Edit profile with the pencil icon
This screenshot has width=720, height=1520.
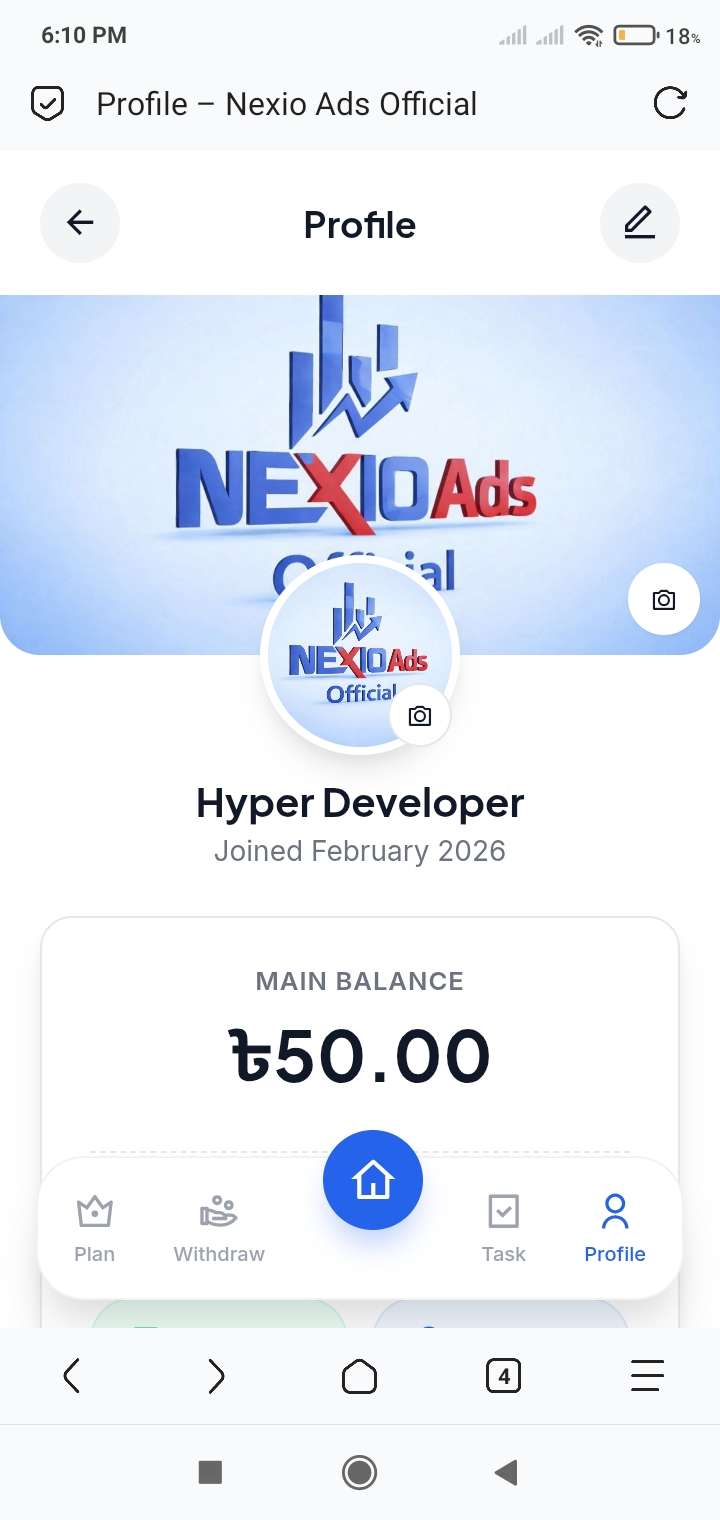pos(639,223)
